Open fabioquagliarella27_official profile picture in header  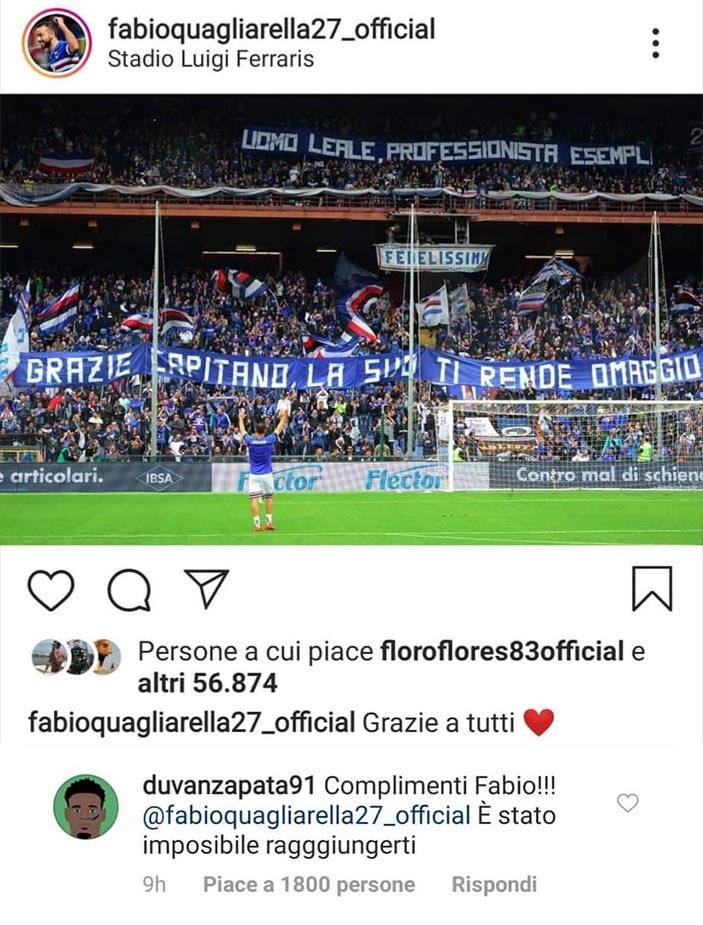56,43
